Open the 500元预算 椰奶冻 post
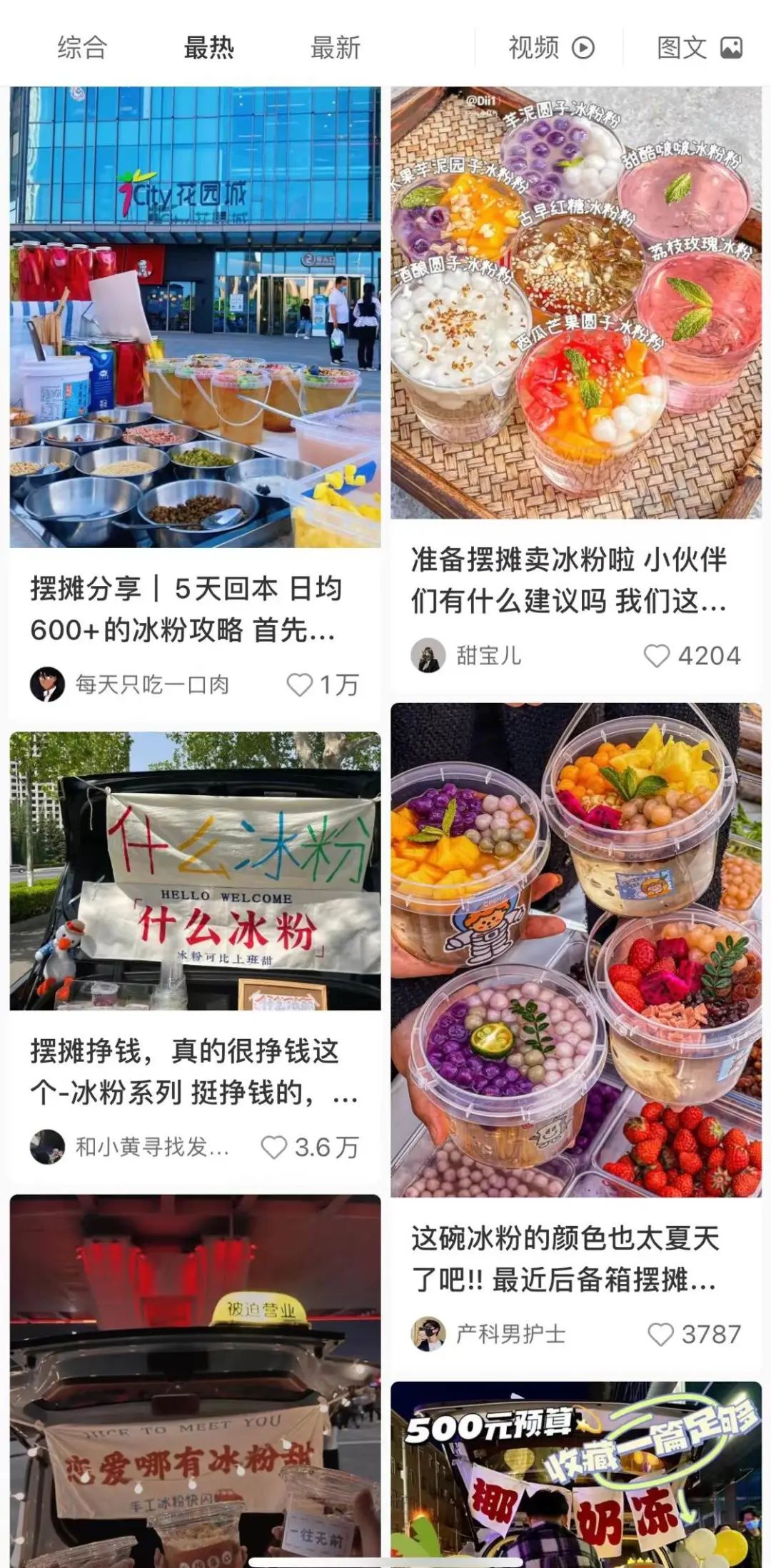The height and width of the screenshot is (1568, 771). (x=575, y=1477)
